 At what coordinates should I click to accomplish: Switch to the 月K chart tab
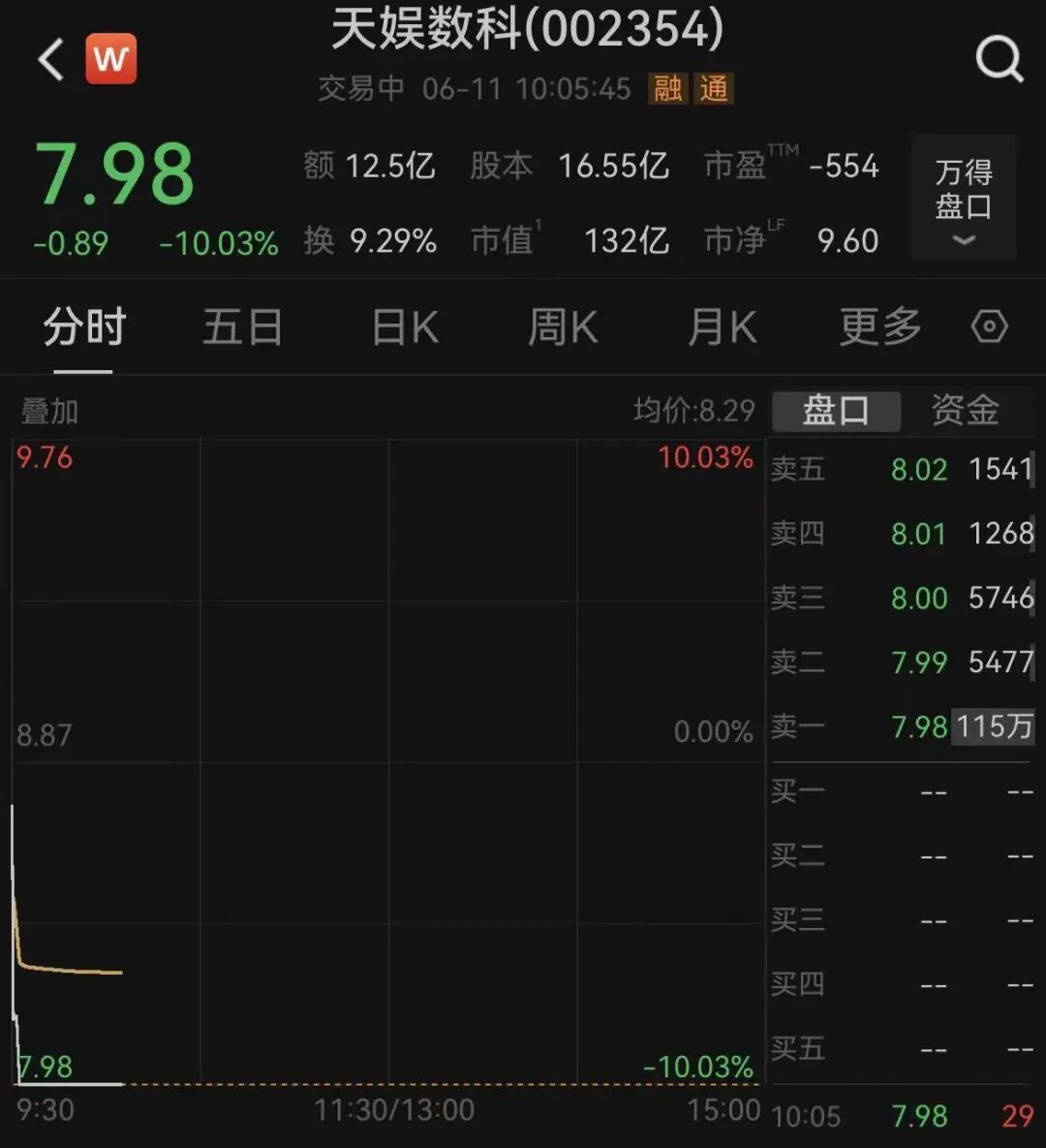(722, 326)
